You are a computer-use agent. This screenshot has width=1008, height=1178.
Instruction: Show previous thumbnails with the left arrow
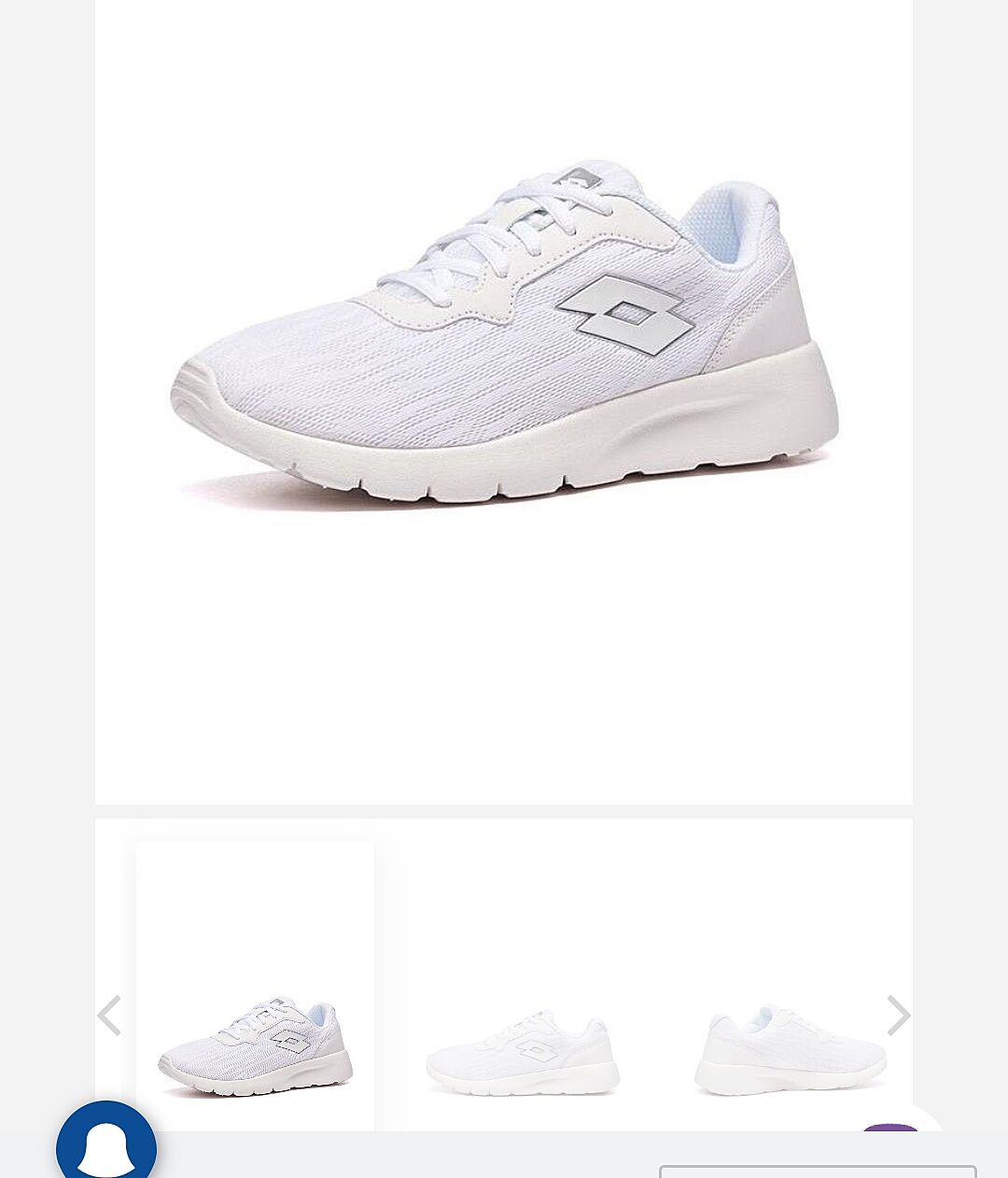tap(109, 1015)
